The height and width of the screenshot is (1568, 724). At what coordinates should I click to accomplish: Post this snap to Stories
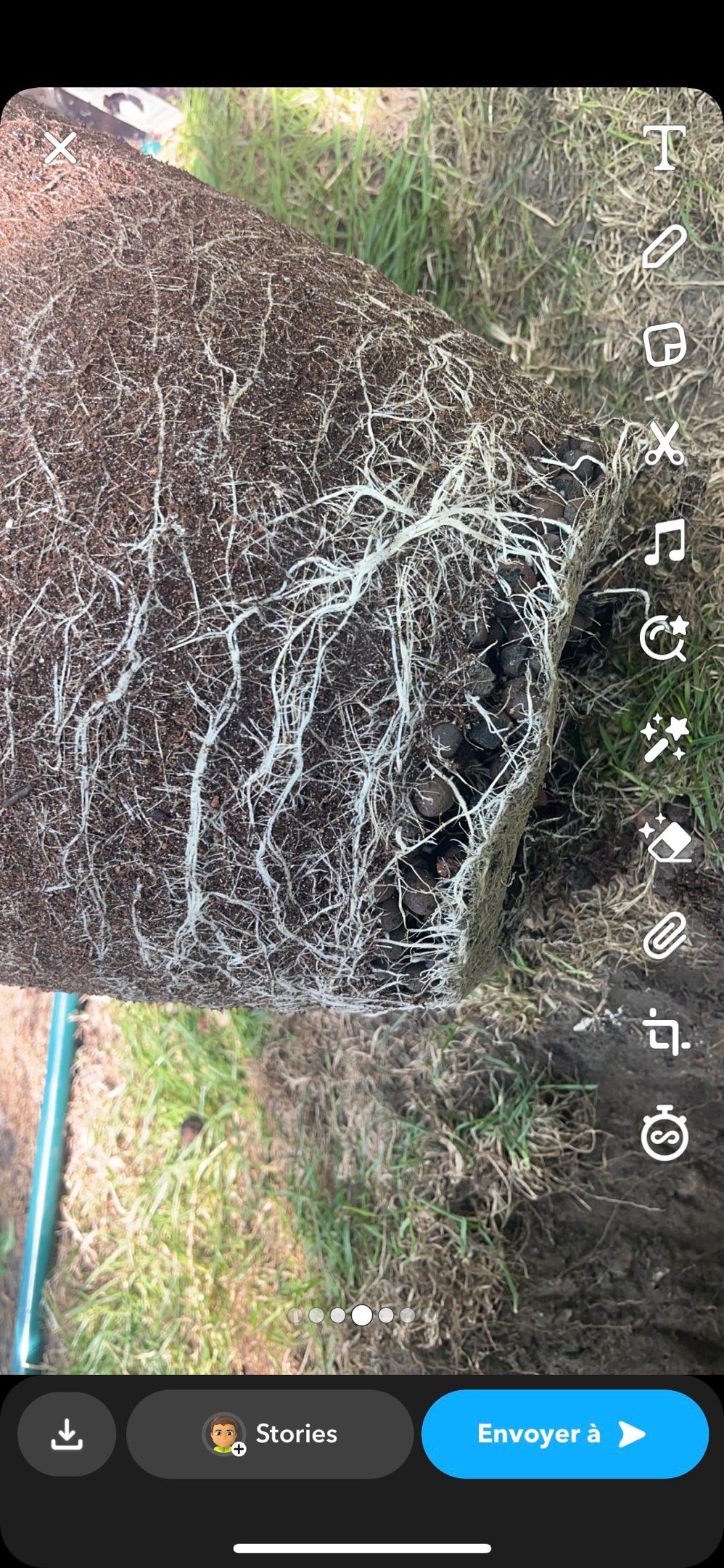270,1434
